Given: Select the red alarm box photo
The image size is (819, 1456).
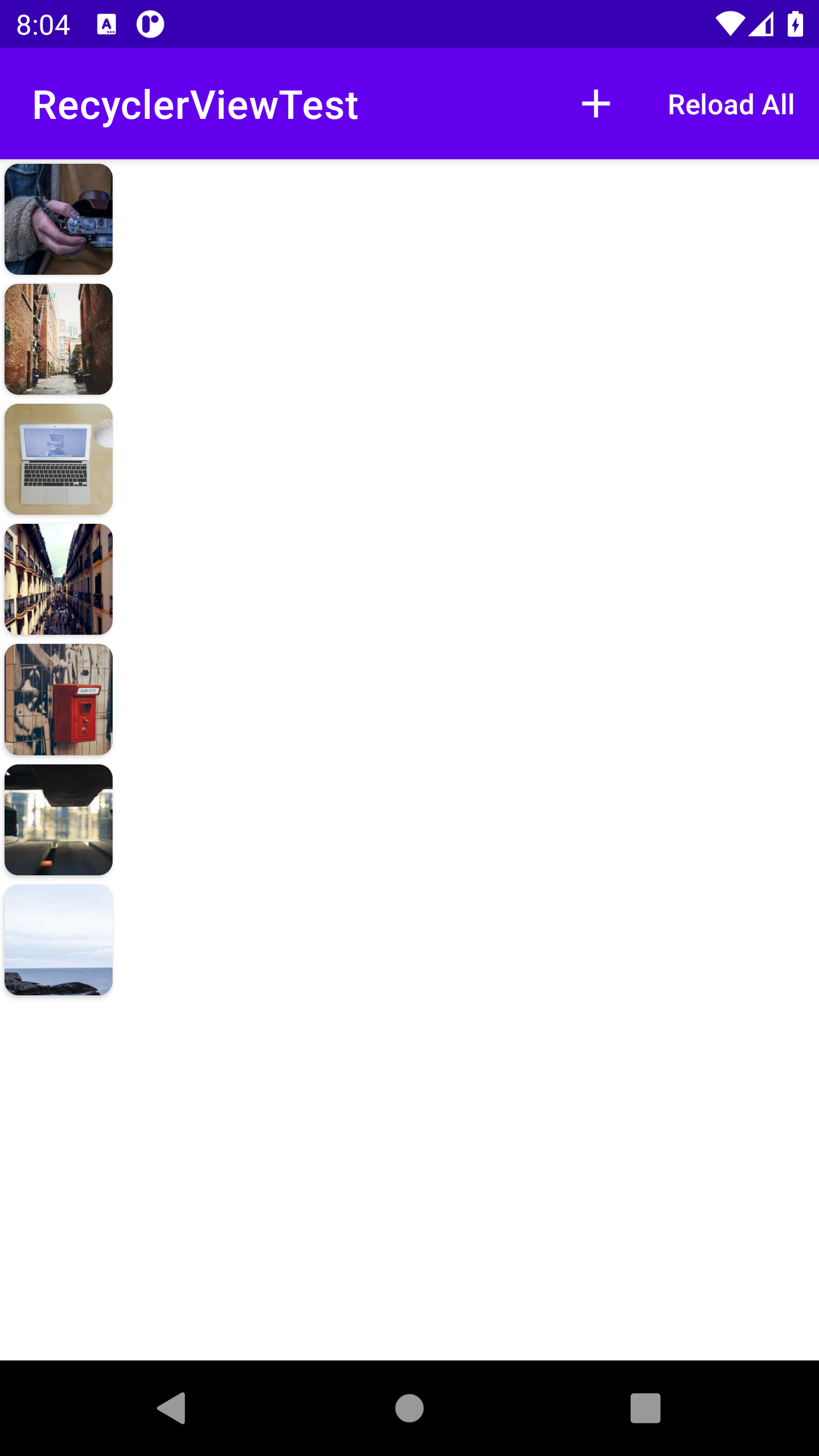Looking at the screenshot, I should pos(59,700).
